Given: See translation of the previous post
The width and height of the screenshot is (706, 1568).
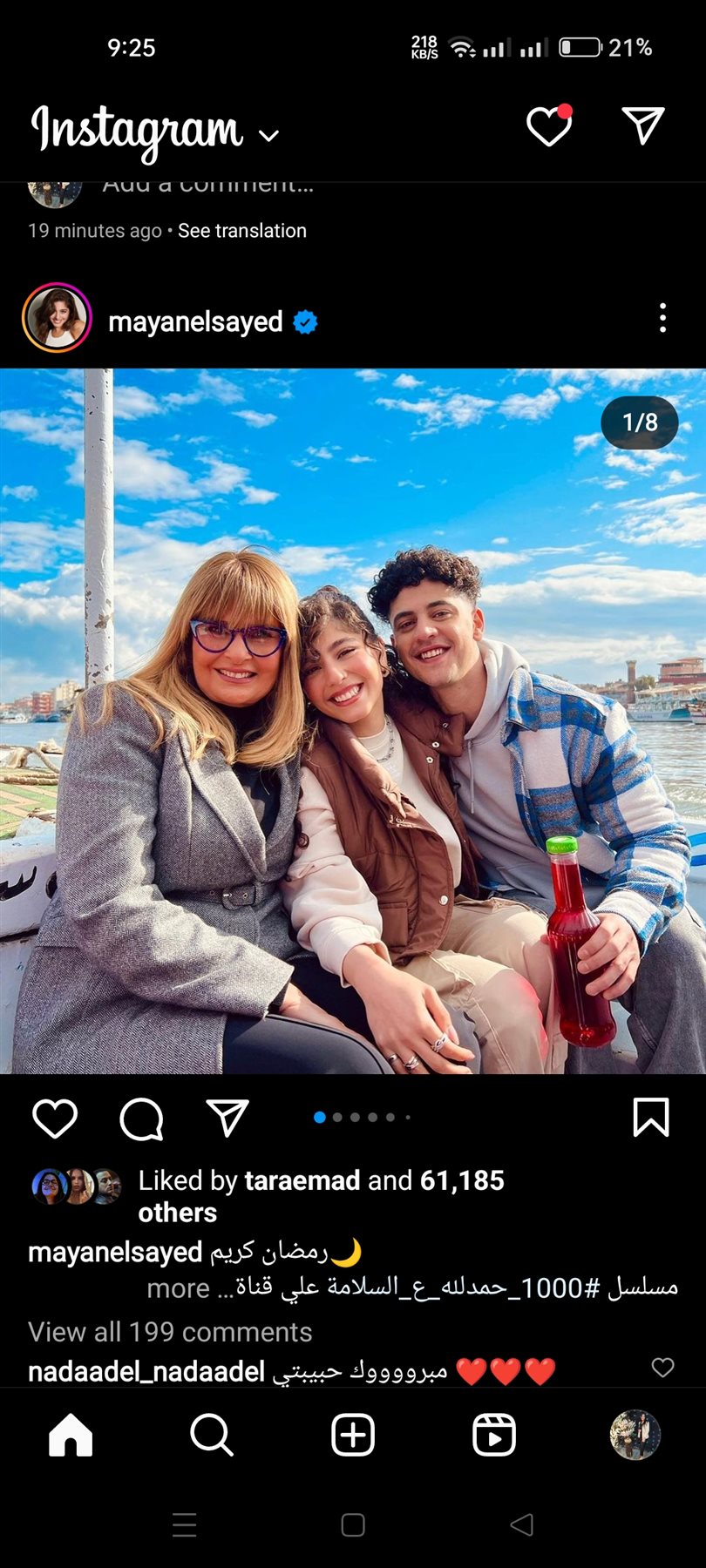Looking at the screenshot, I should pos(241,231).
